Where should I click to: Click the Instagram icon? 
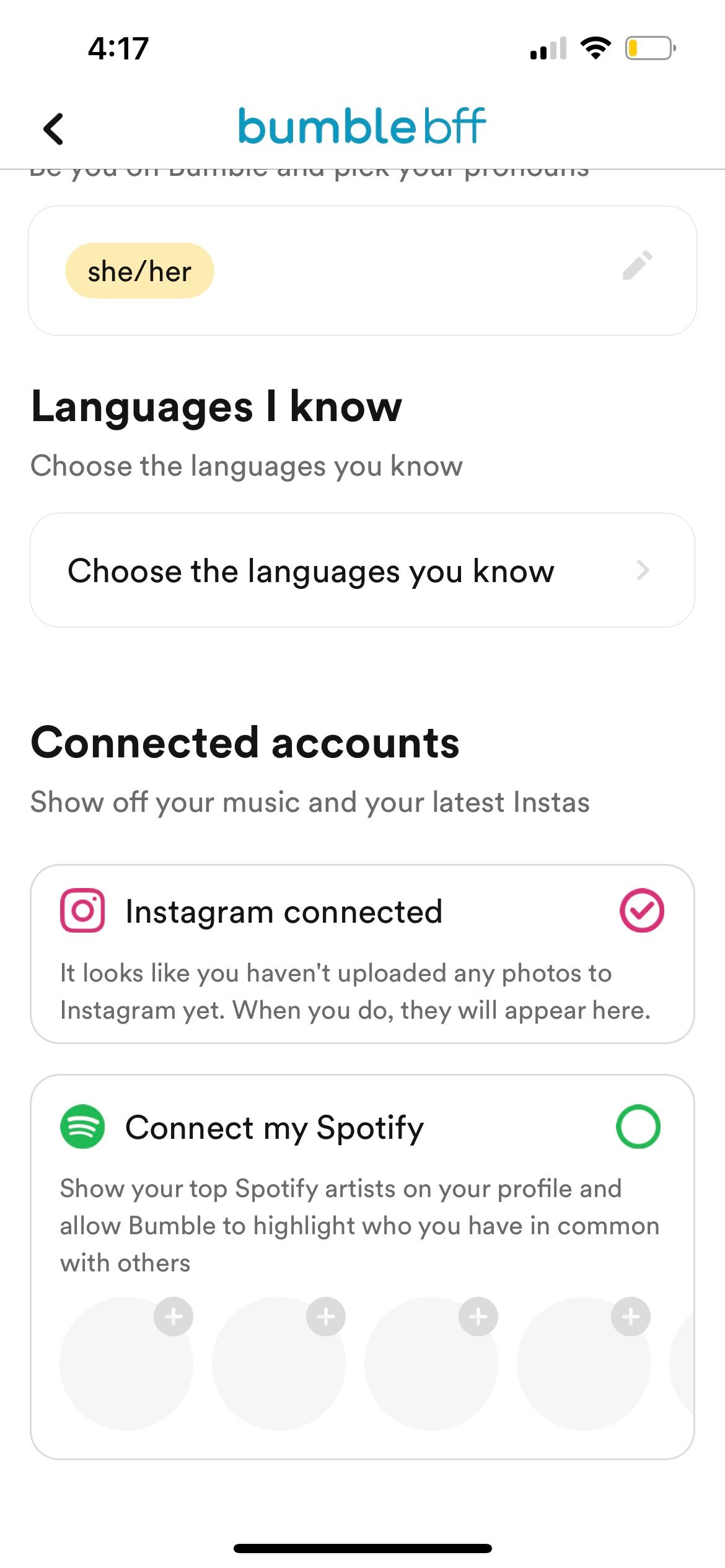click(84, 910)
